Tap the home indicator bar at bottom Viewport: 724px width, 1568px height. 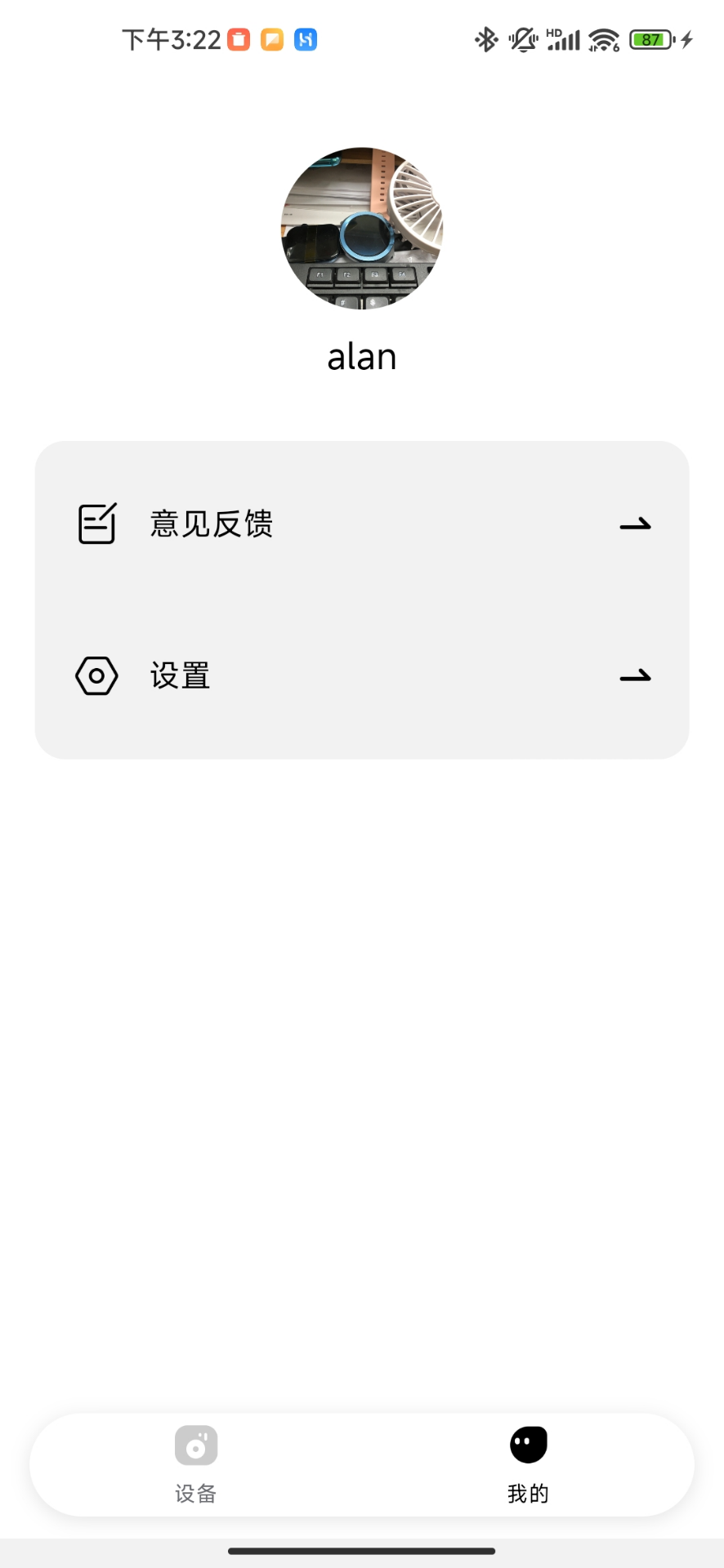coord(362,1550)
